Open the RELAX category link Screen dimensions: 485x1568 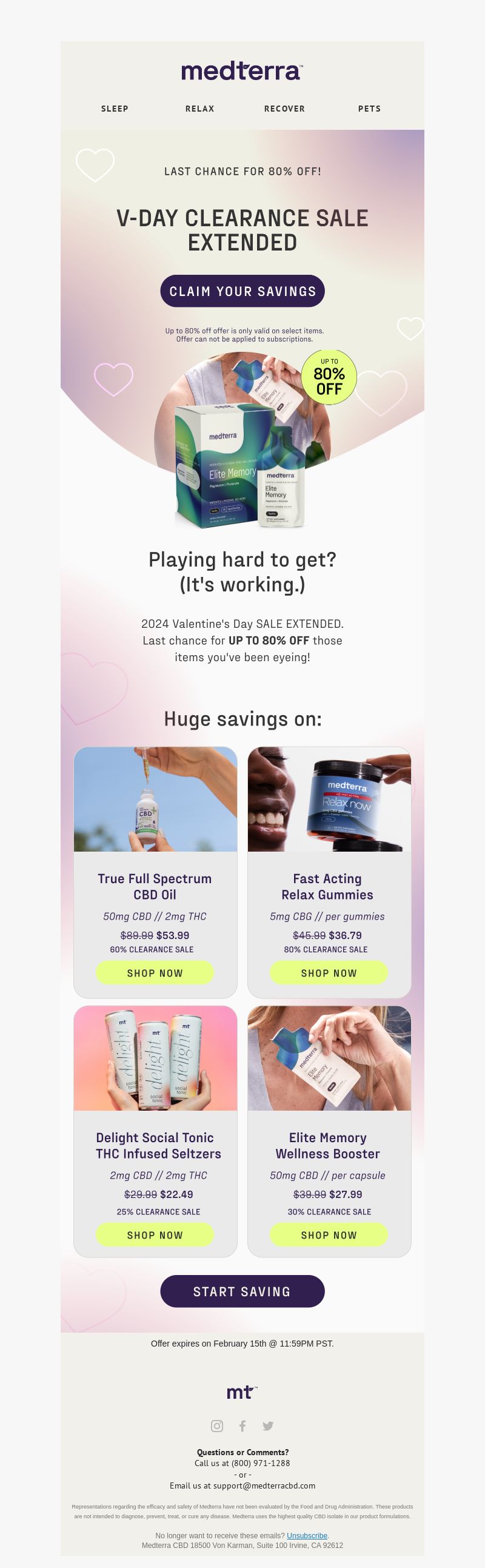pos(199,109)
